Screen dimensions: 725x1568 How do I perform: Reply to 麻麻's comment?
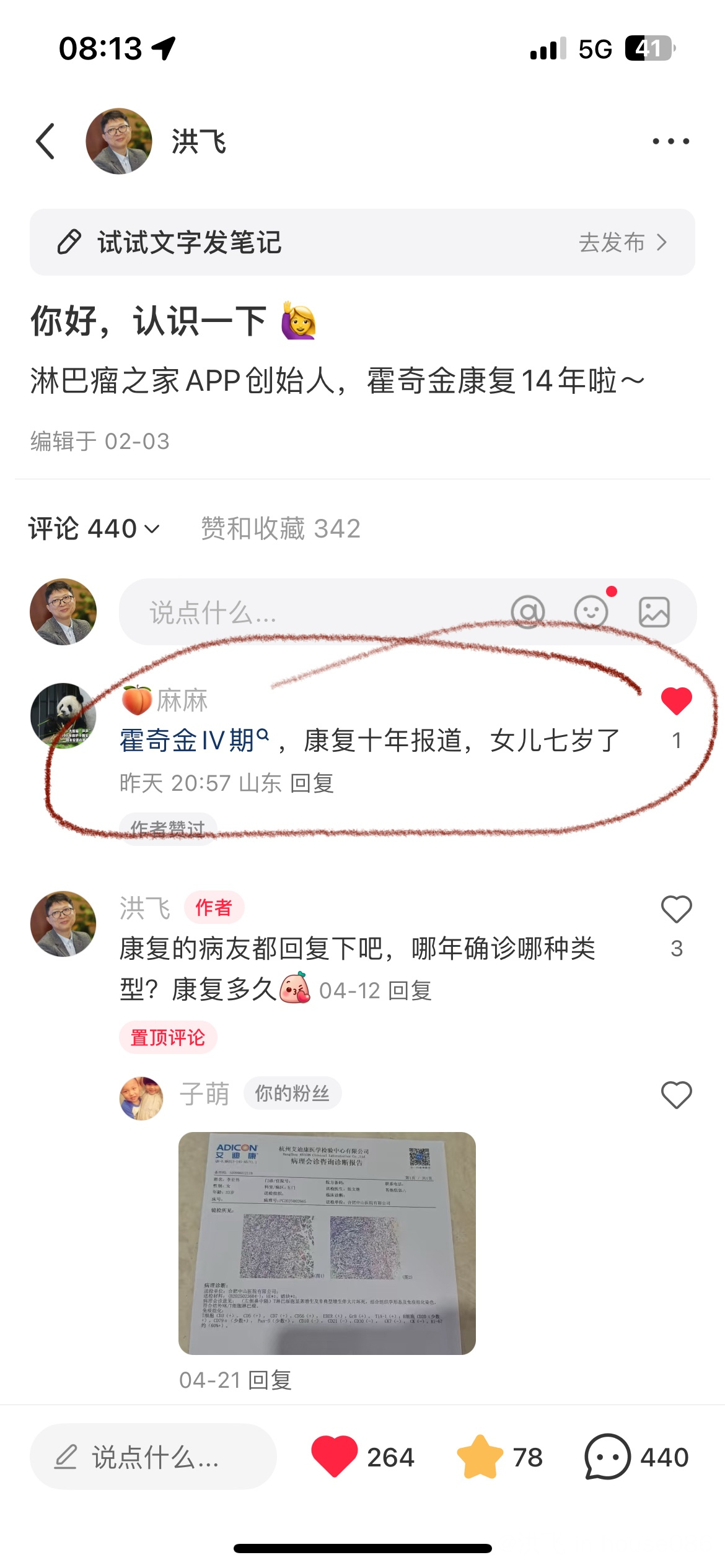click(x=312, y=783)
